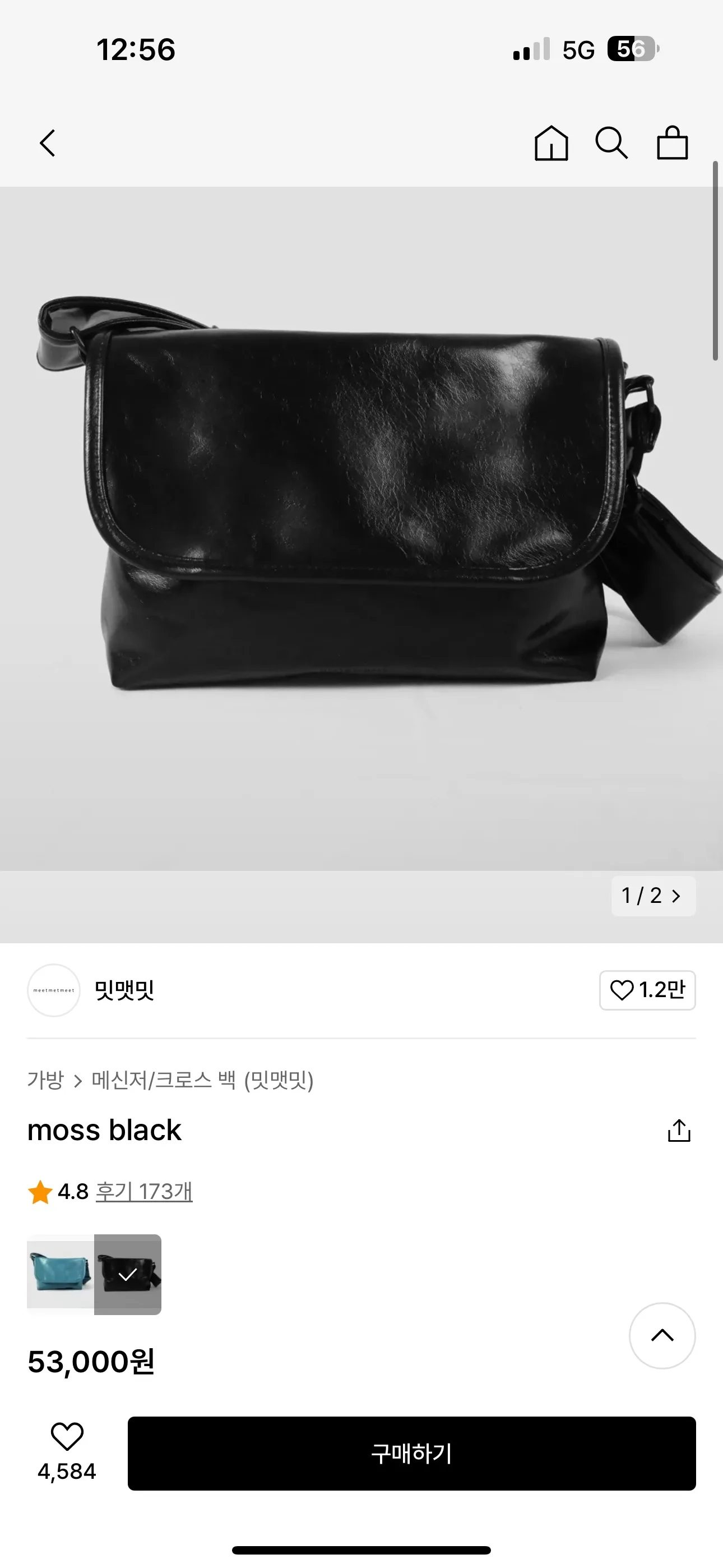Image resolution: width=723 pixels, height=1568 pixels.
Task: Return home via the home icon
Action: pyautogui.click(x=551, y=144)
